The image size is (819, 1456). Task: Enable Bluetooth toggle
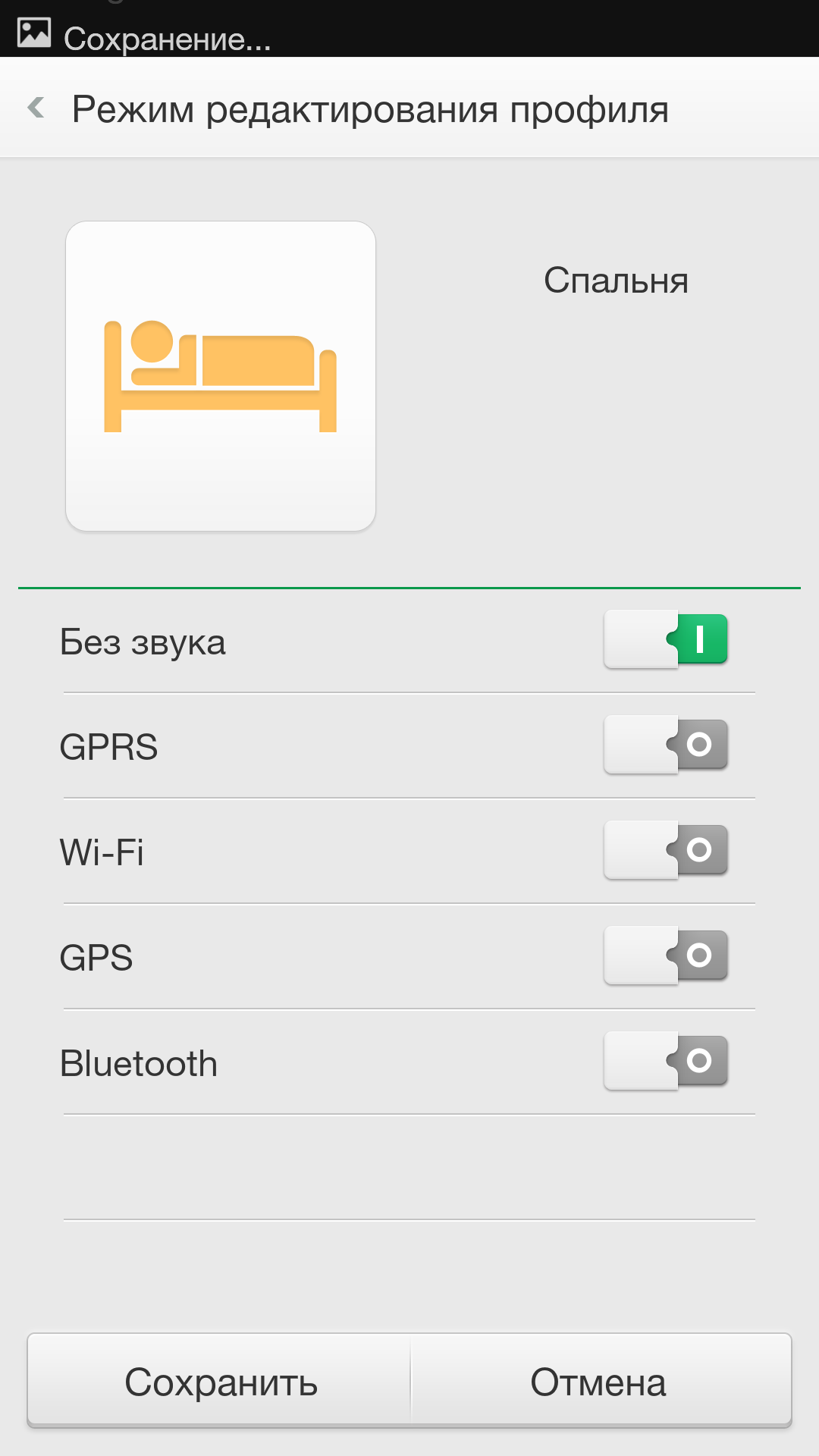tap(666, 1061)
